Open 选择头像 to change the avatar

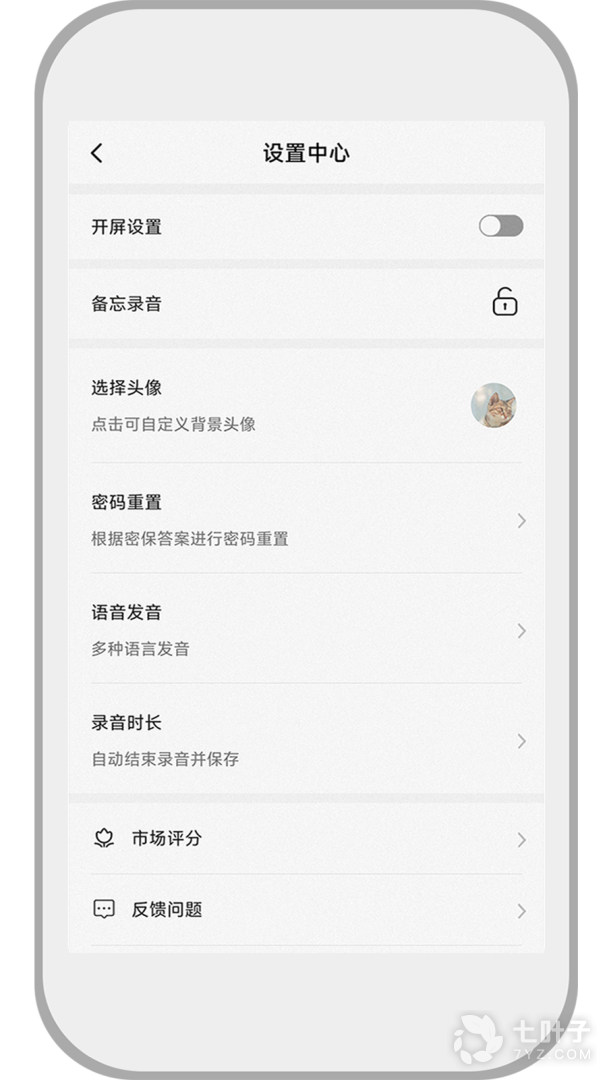(305, 405)
